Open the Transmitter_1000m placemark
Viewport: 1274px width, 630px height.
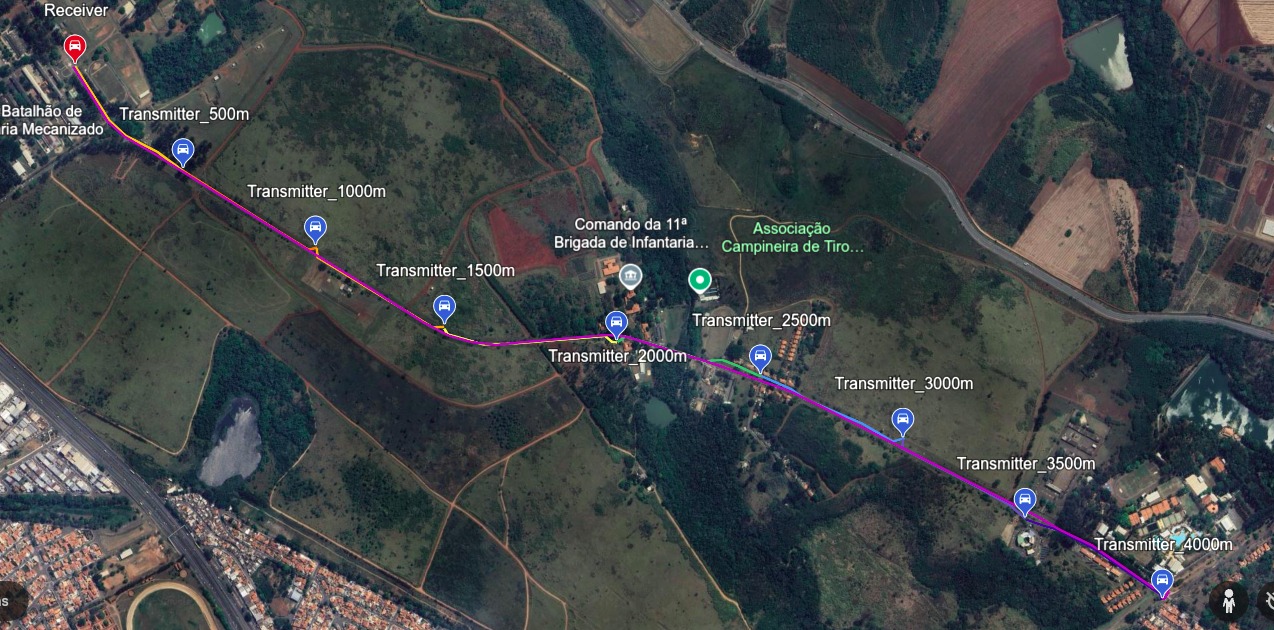point(315,229)
